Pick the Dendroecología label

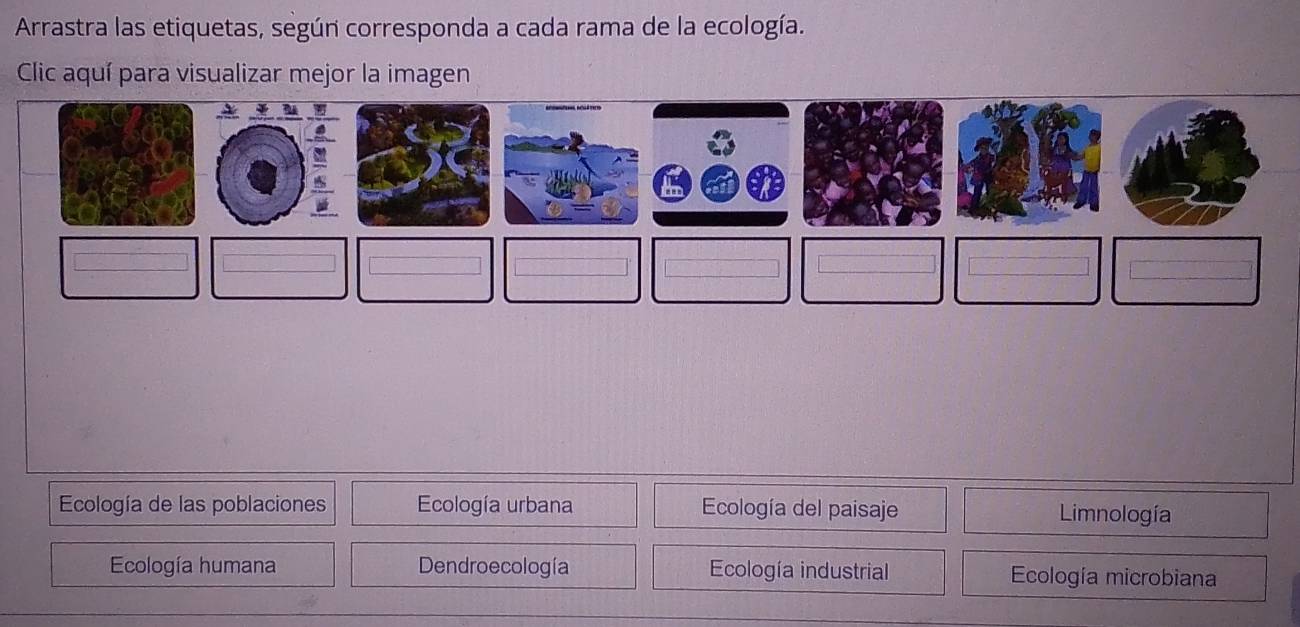point(494,566)
